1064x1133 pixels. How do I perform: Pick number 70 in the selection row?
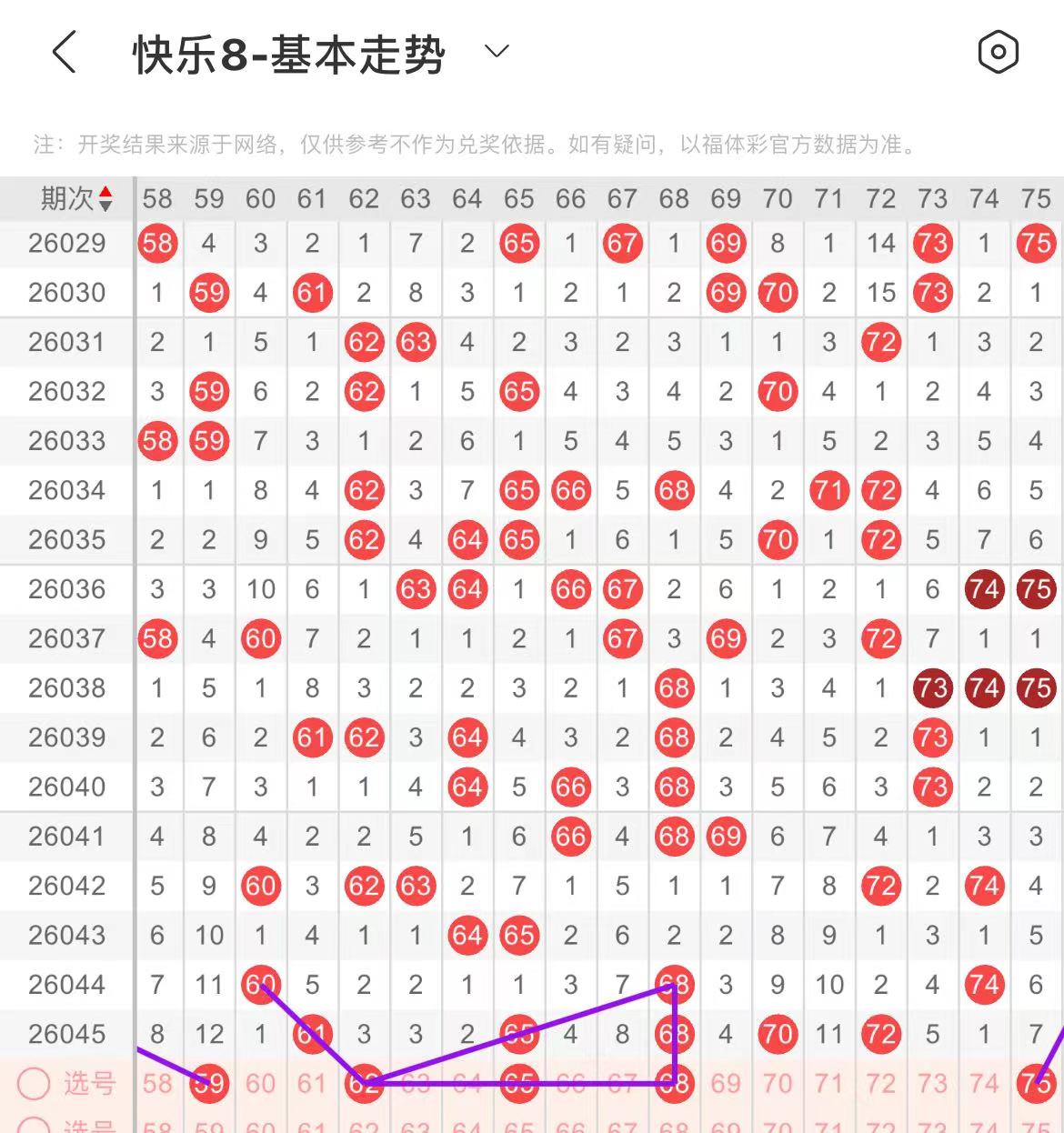pyautogui.click(x=777, y=1083)
